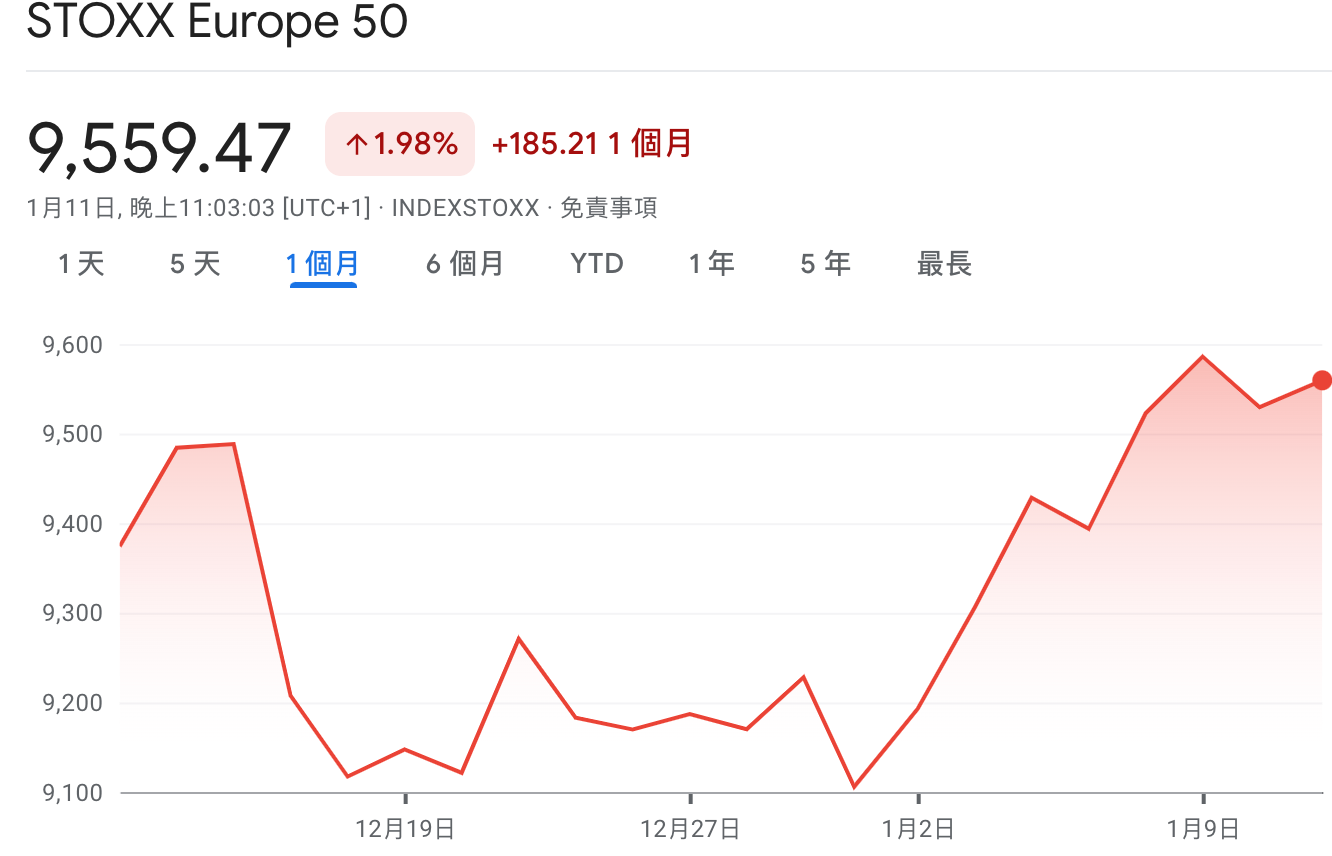Screen dimensions: 1332x856
Task: Show the 最長 maximum range
Action: coord(944,264)
